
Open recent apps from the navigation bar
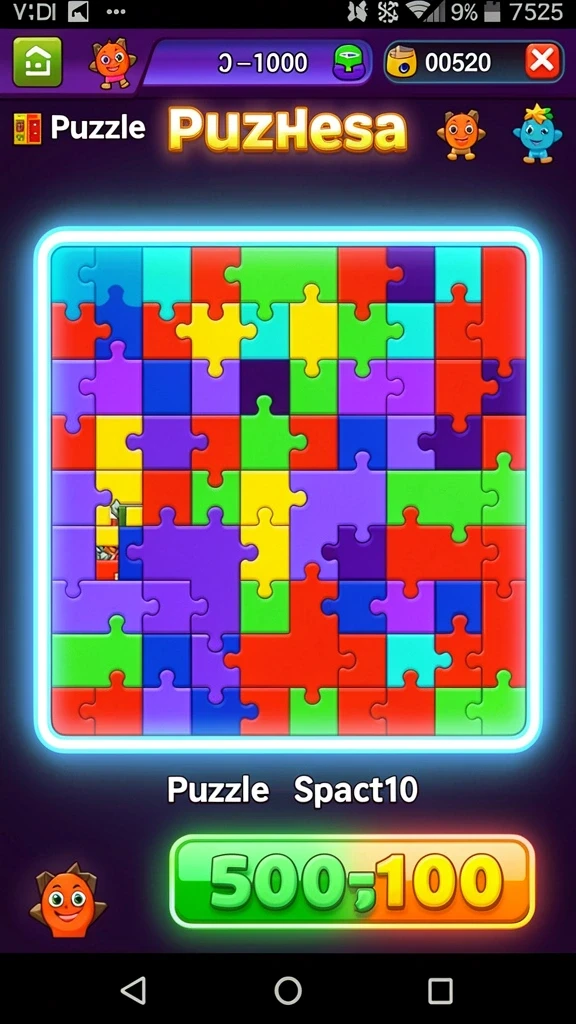[x=440, y=991]
